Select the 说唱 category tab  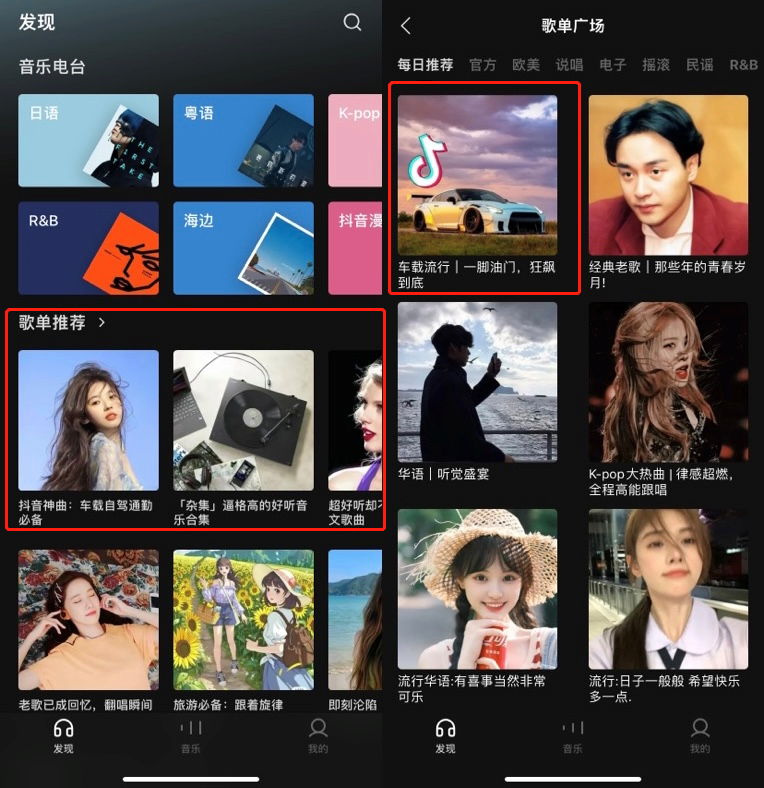[x=569, y=65]
